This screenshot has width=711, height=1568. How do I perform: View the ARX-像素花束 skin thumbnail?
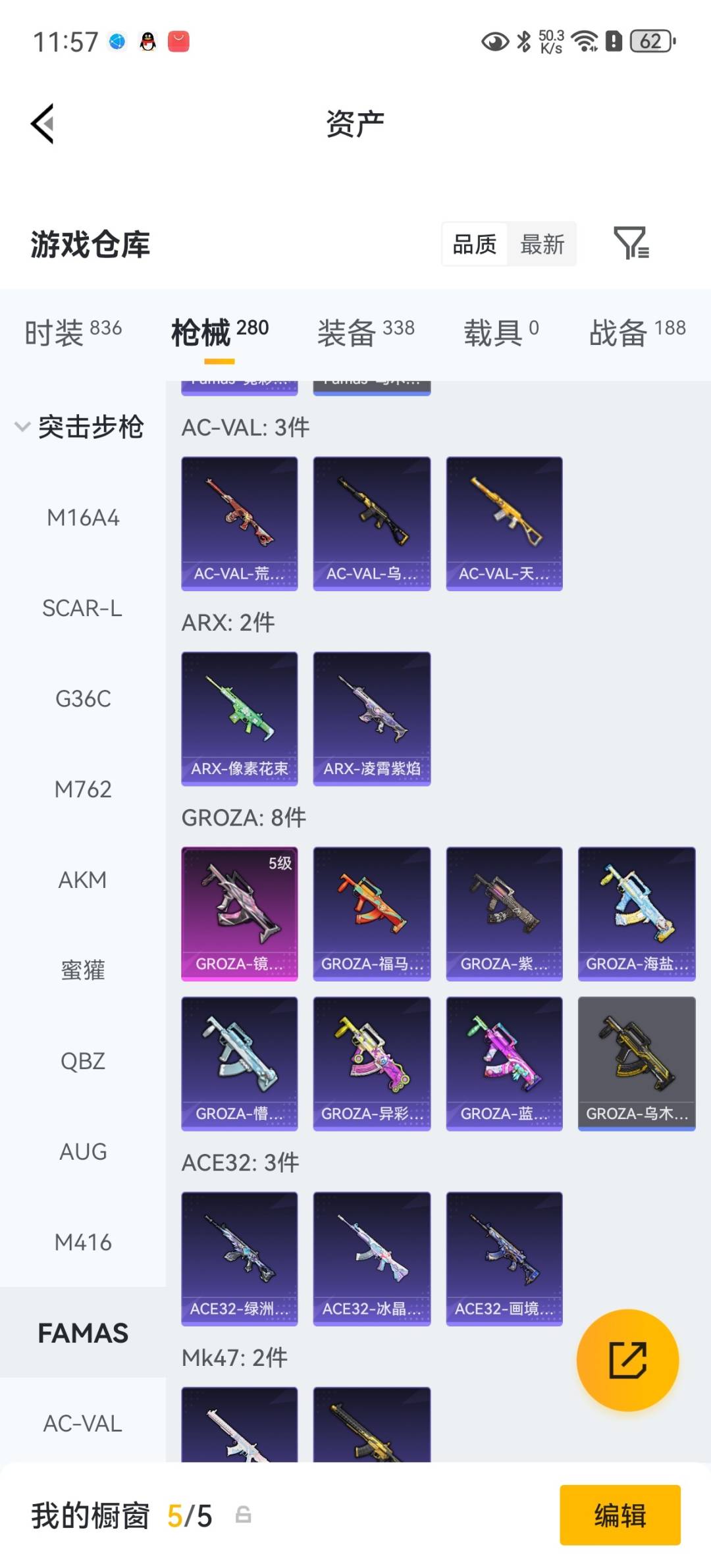(x=239, y=718)
